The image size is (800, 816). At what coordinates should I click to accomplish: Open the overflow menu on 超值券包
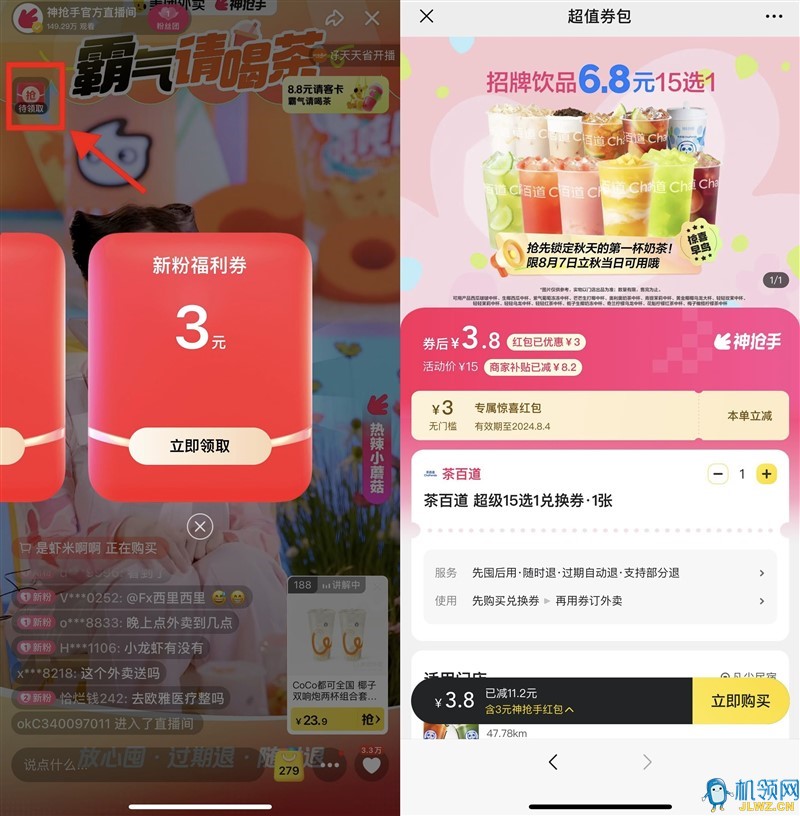(x=774, y=16)
